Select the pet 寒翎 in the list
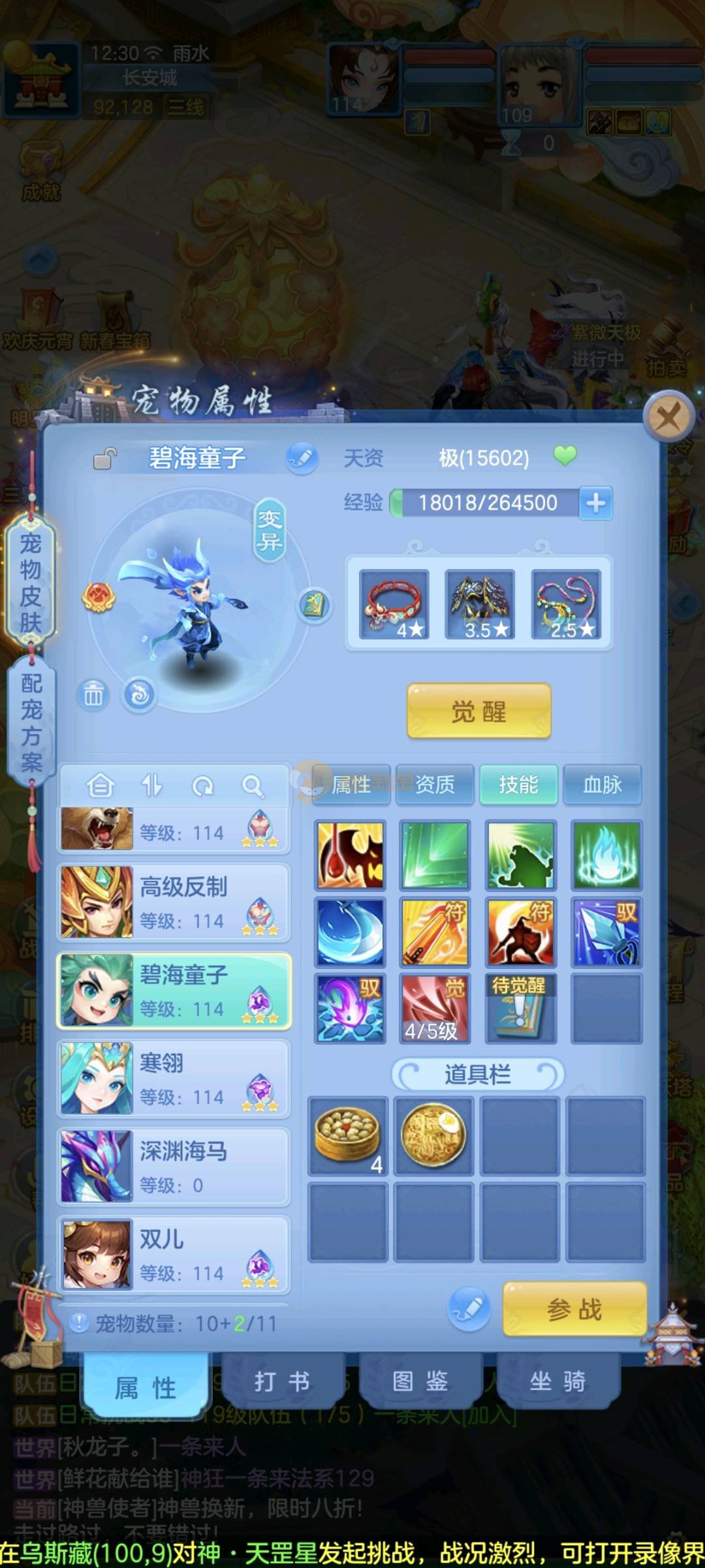This screenshot has height=1568, width=705. click(174, 1079)
